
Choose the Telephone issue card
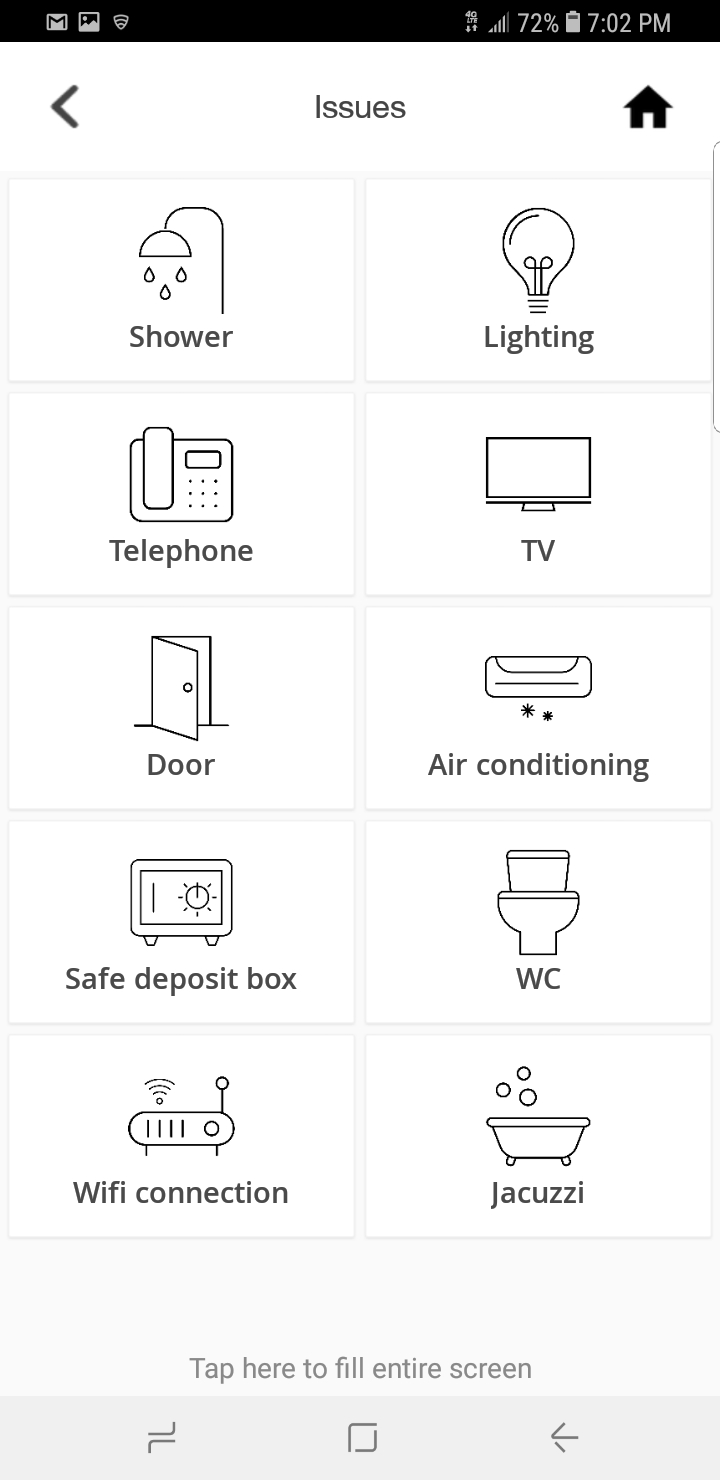coord(181,494)
